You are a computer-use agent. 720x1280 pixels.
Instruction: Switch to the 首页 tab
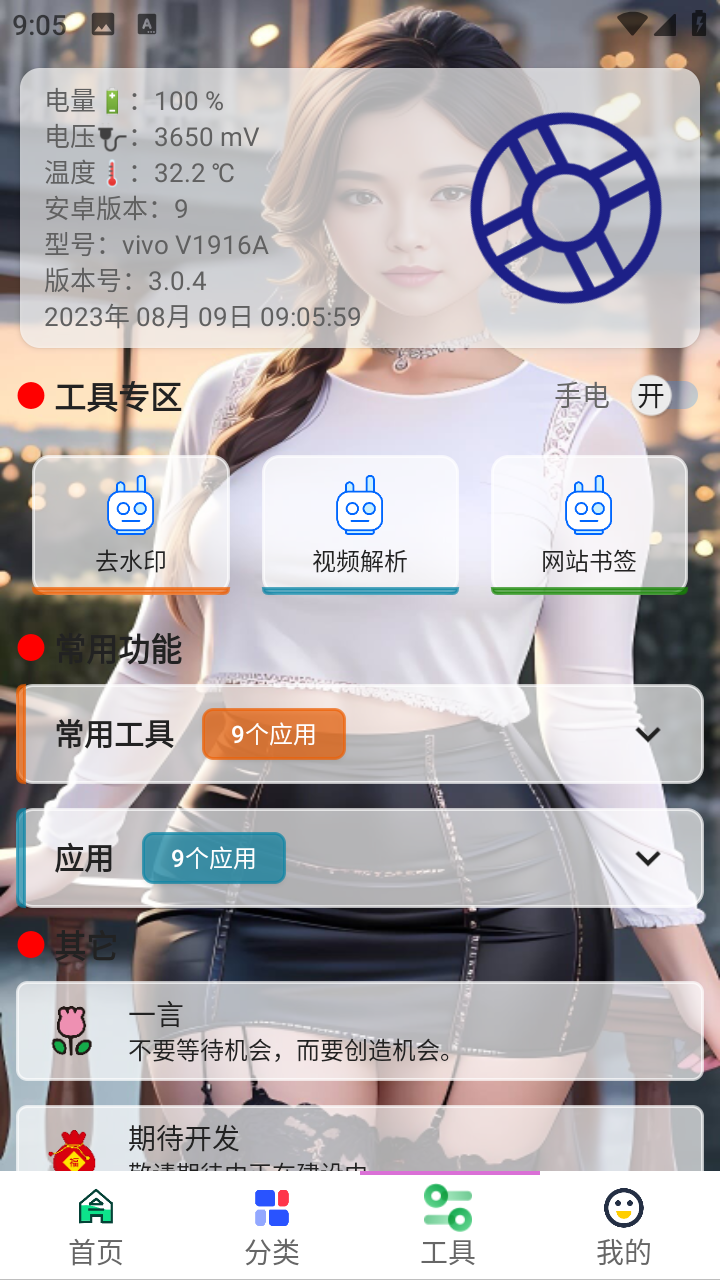click(96, 1226)
